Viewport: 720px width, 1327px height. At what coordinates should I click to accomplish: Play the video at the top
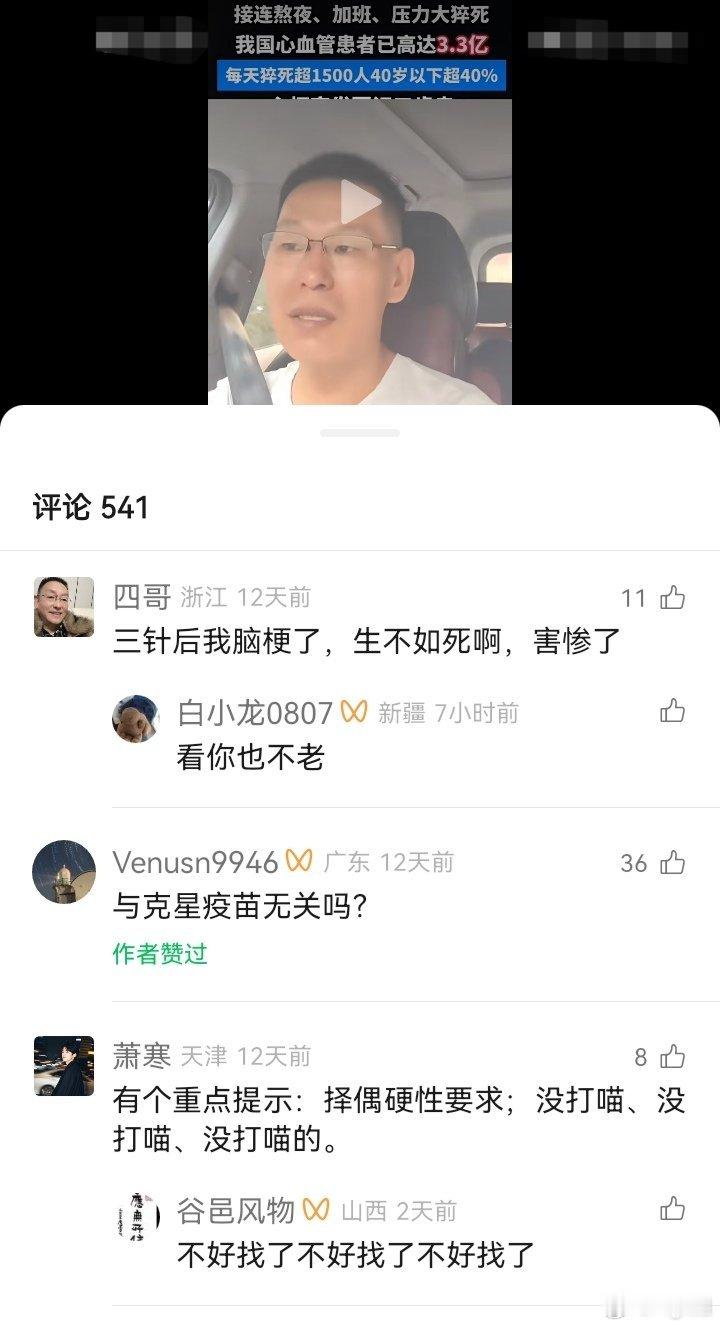click(360, 203)
